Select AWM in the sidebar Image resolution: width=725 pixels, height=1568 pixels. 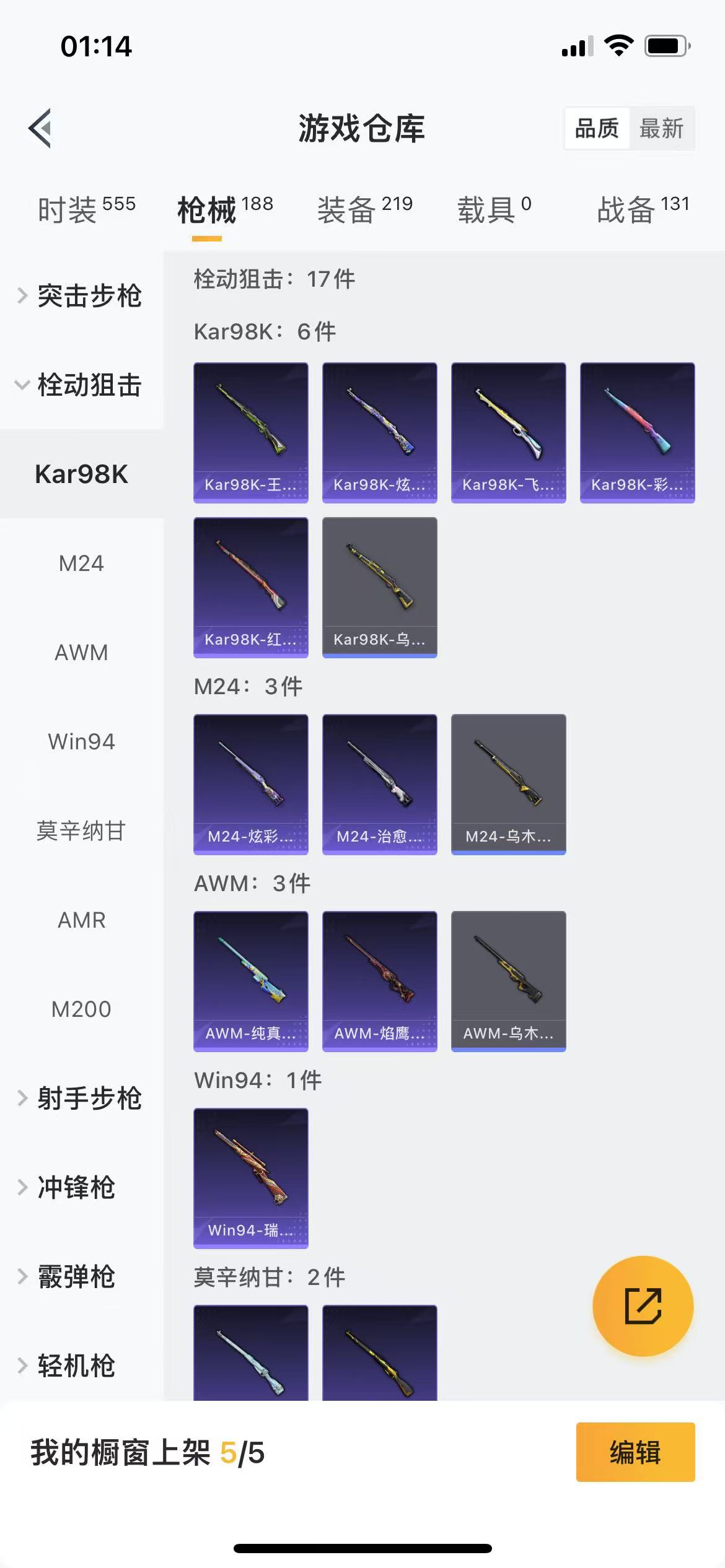(x=81, y=653)
